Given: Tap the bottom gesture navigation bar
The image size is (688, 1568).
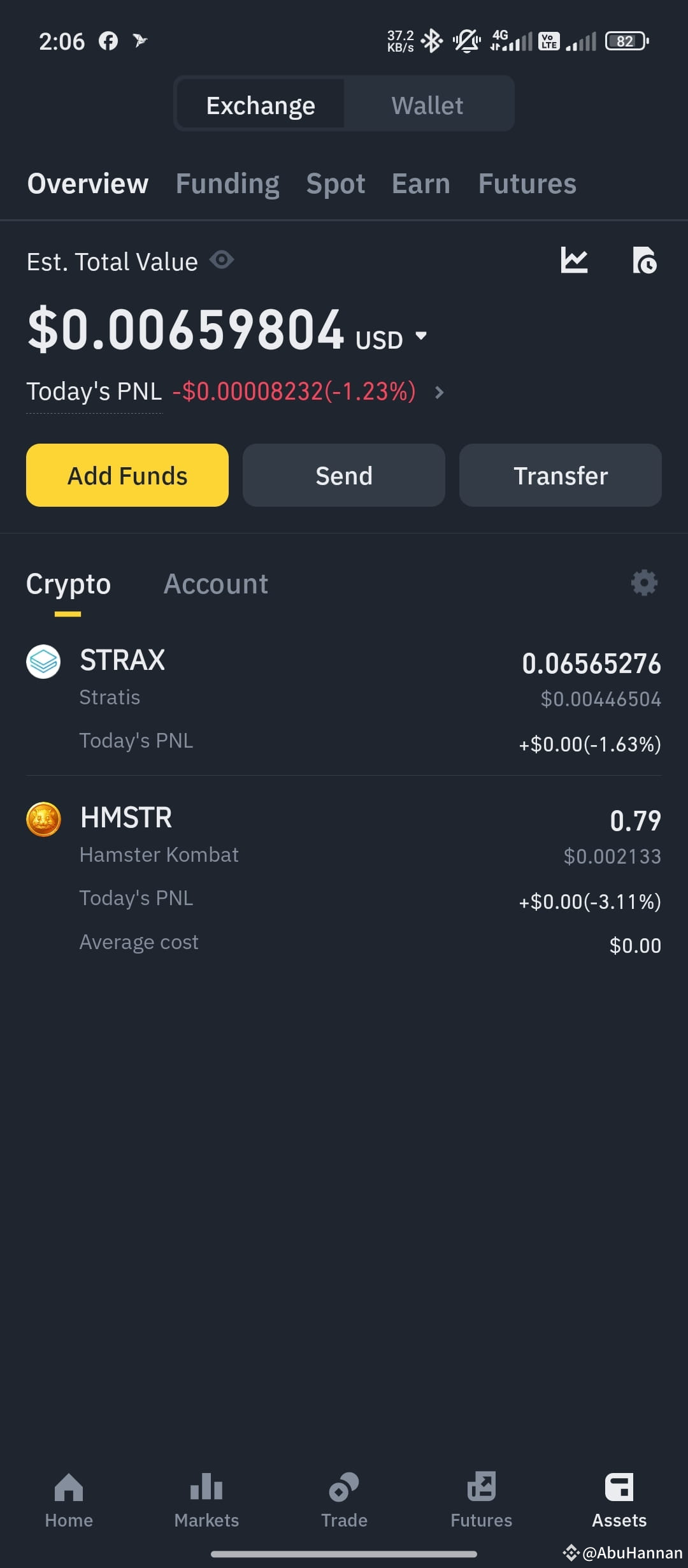Looking at the screenshot, I should pyautogui.click(x=344, y=1553).
